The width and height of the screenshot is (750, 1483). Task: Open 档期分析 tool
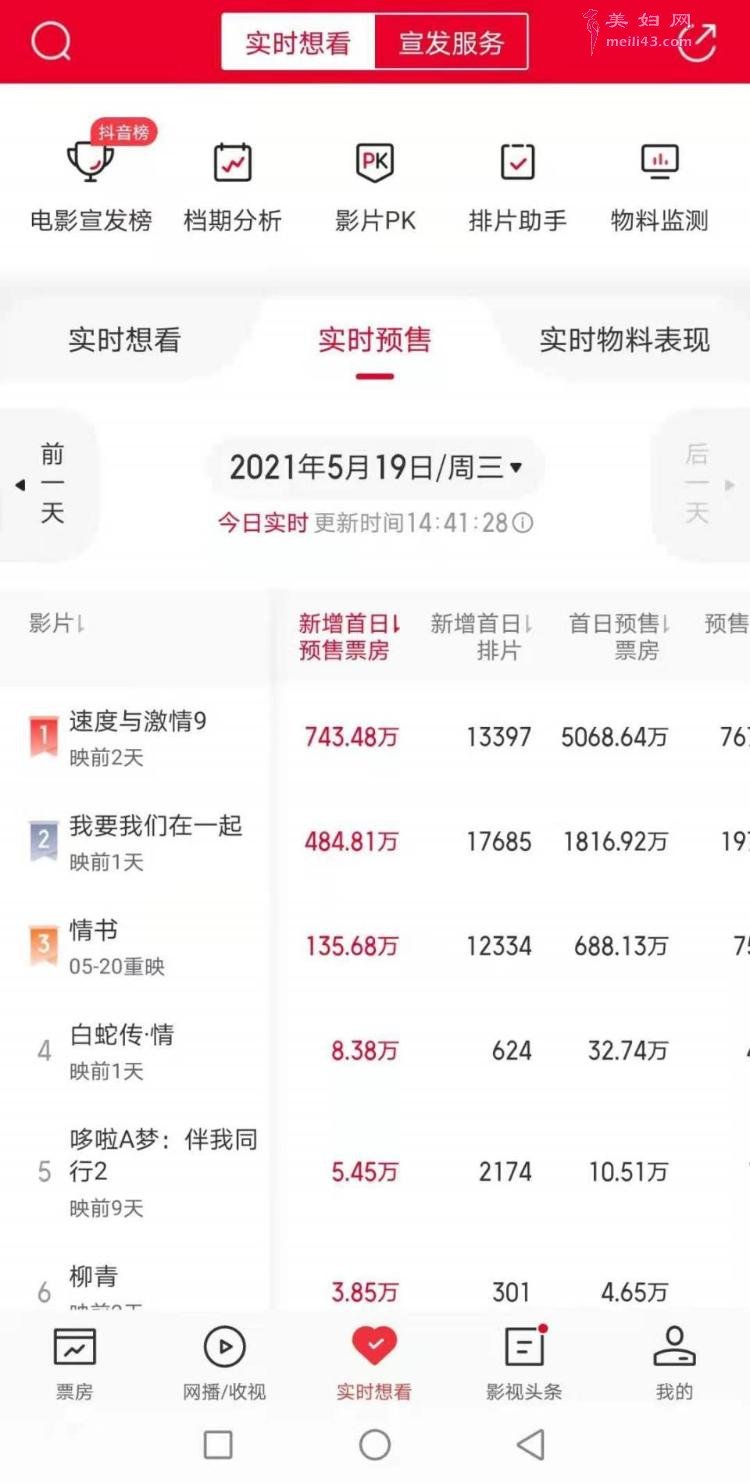point(233,187)
